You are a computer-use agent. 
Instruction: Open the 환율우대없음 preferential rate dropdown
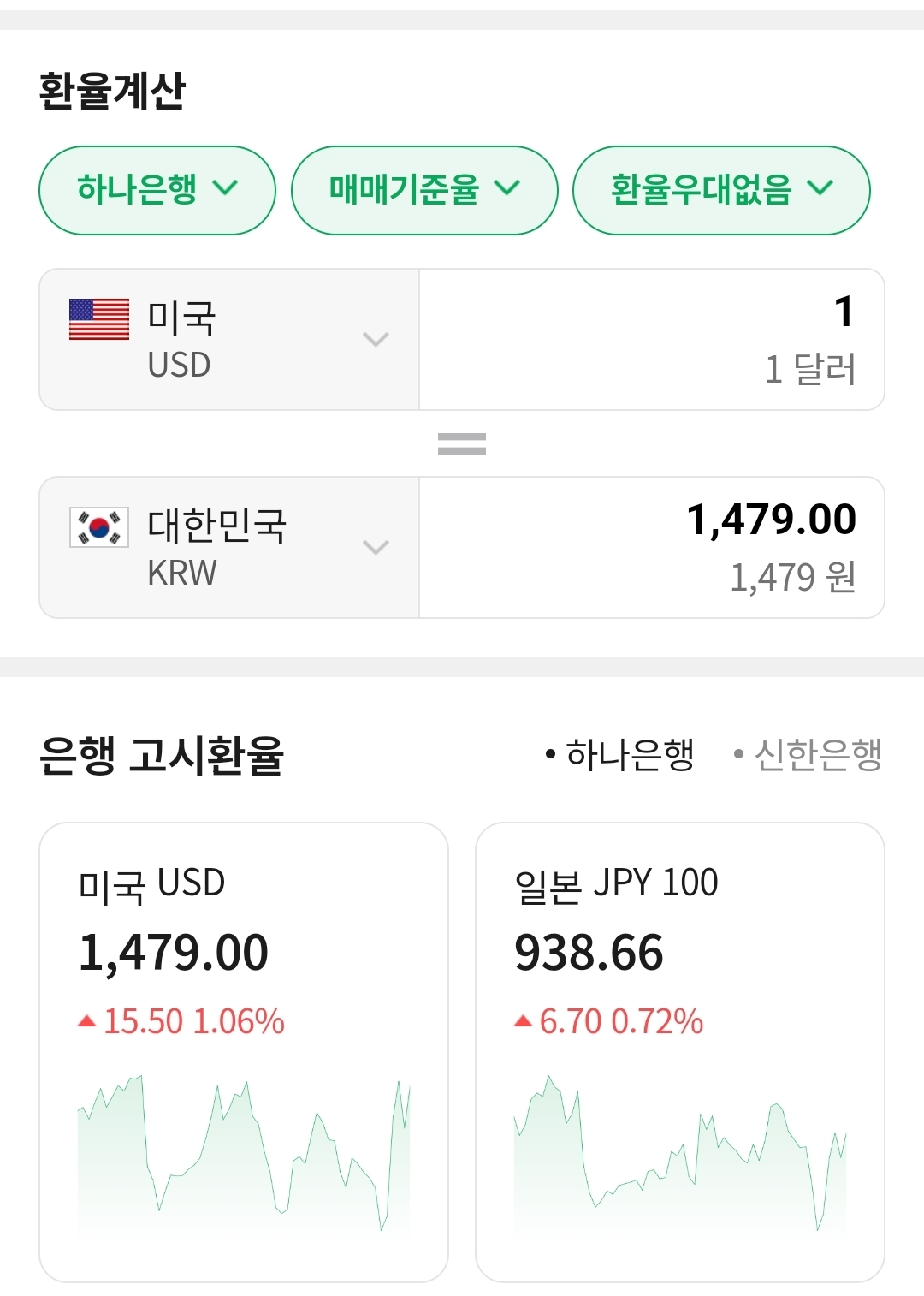click(720, 190)
